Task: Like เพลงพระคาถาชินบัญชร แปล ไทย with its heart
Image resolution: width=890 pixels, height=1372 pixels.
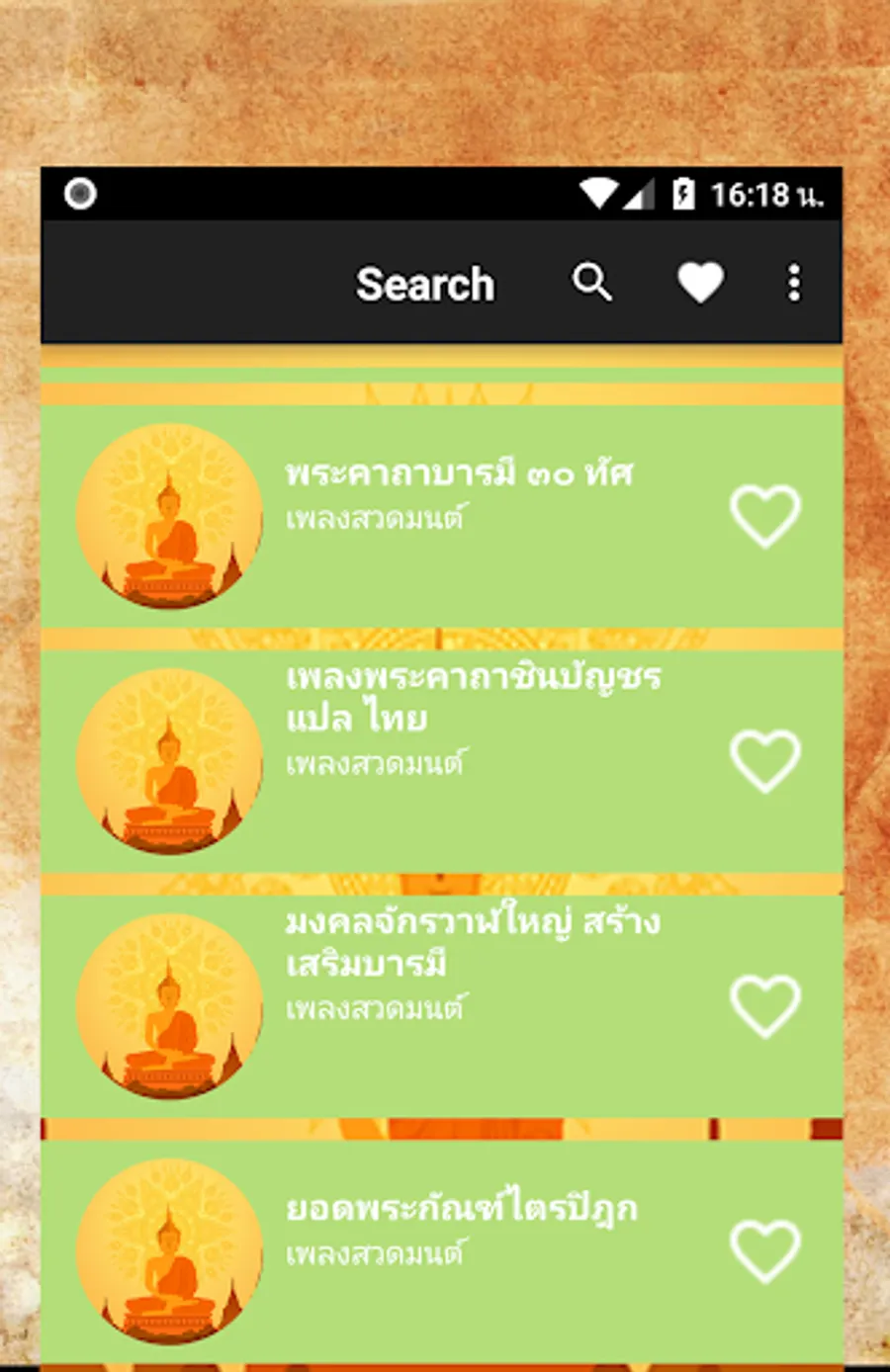Action: coord(764,760)
